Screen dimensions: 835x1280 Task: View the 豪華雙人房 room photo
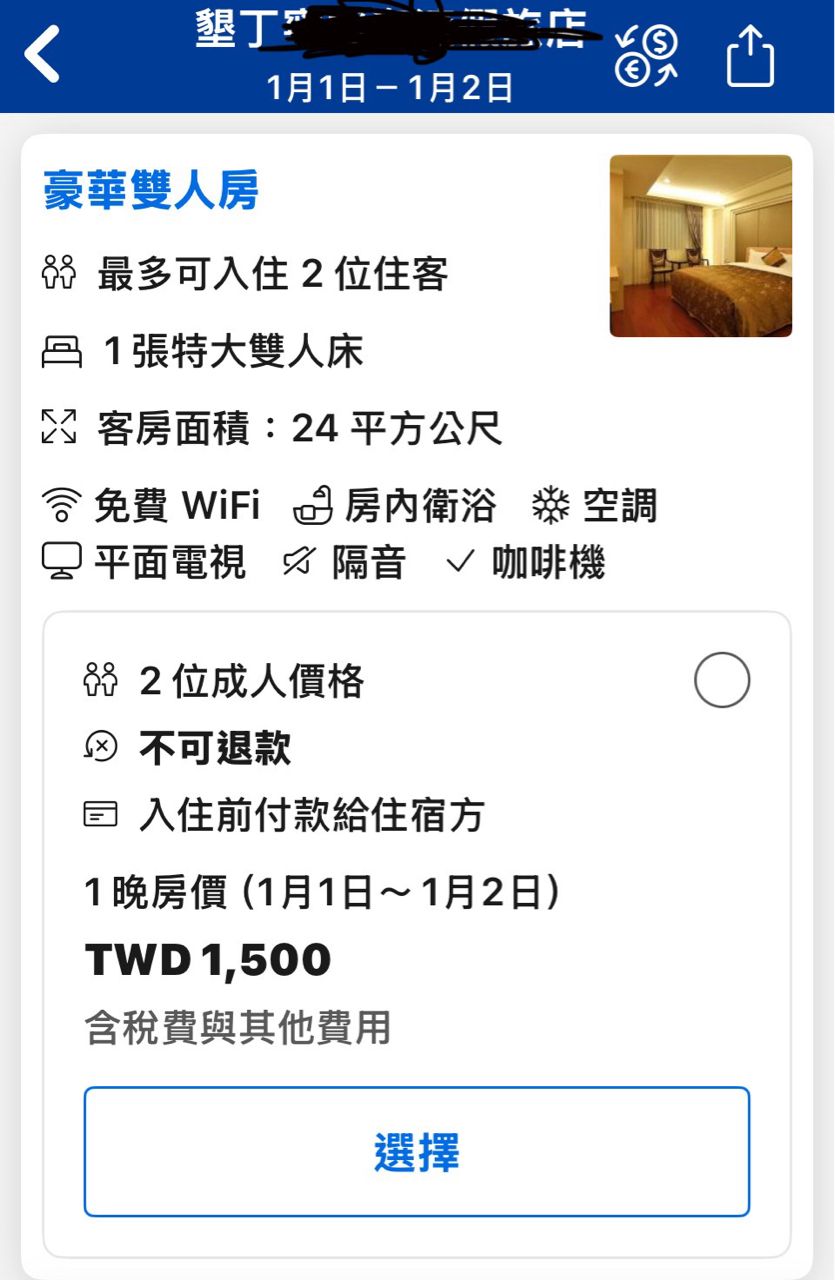(700, 246)
